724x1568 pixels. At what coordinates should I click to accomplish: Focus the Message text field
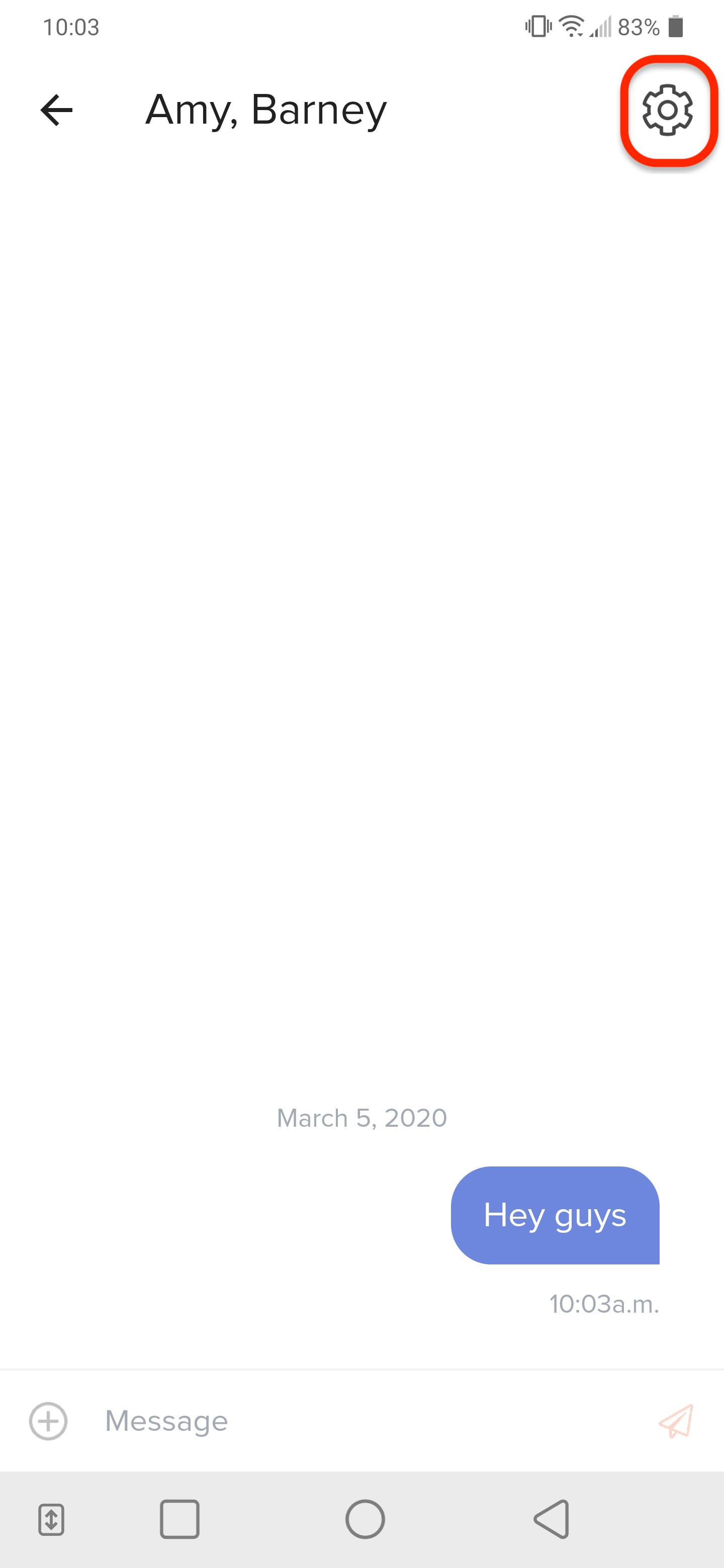(366, 1421)
